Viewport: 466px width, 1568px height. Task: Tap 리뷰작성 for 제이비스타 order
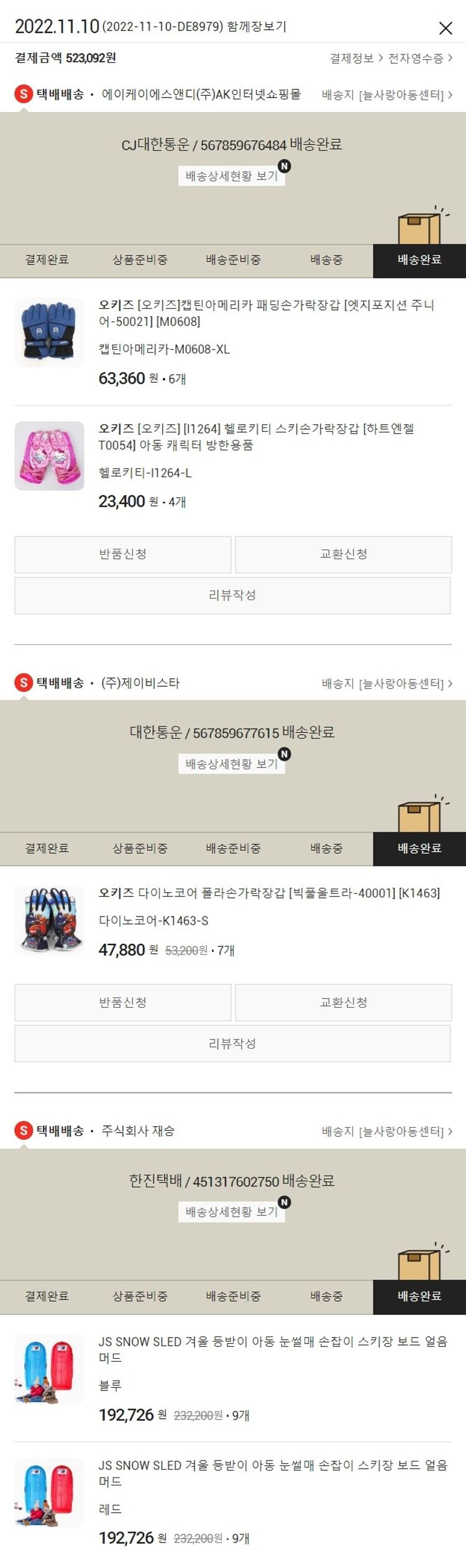tap(232, 1043)
